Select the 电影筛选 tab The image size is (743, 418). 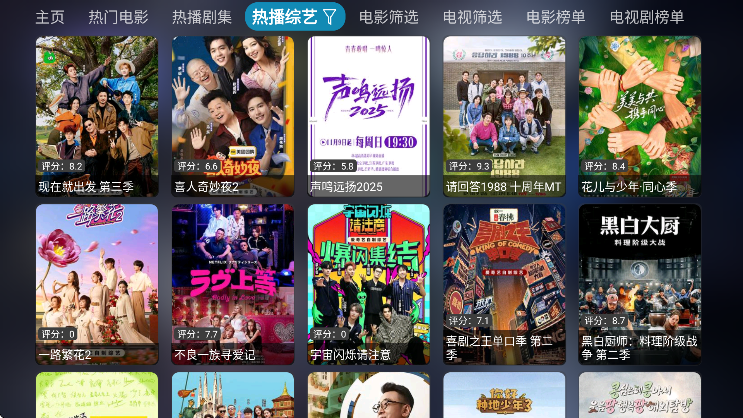click(389, 16)
